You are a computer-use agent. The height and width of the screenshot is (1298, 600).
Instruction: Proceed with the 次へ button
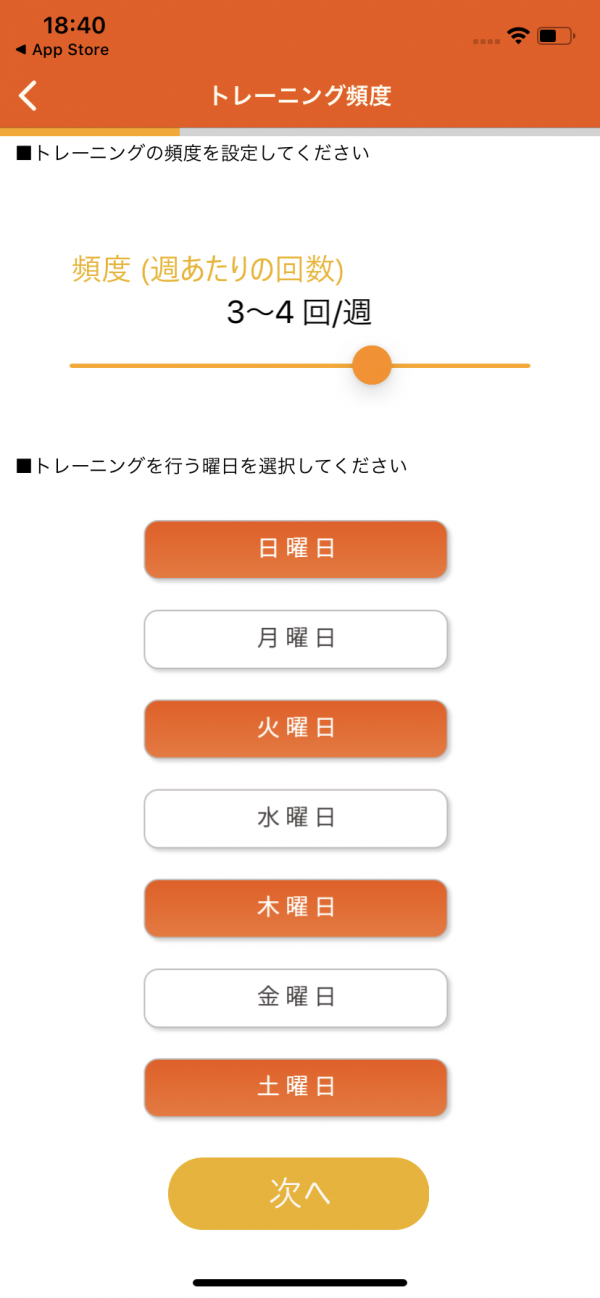[x=298, y=1193]
